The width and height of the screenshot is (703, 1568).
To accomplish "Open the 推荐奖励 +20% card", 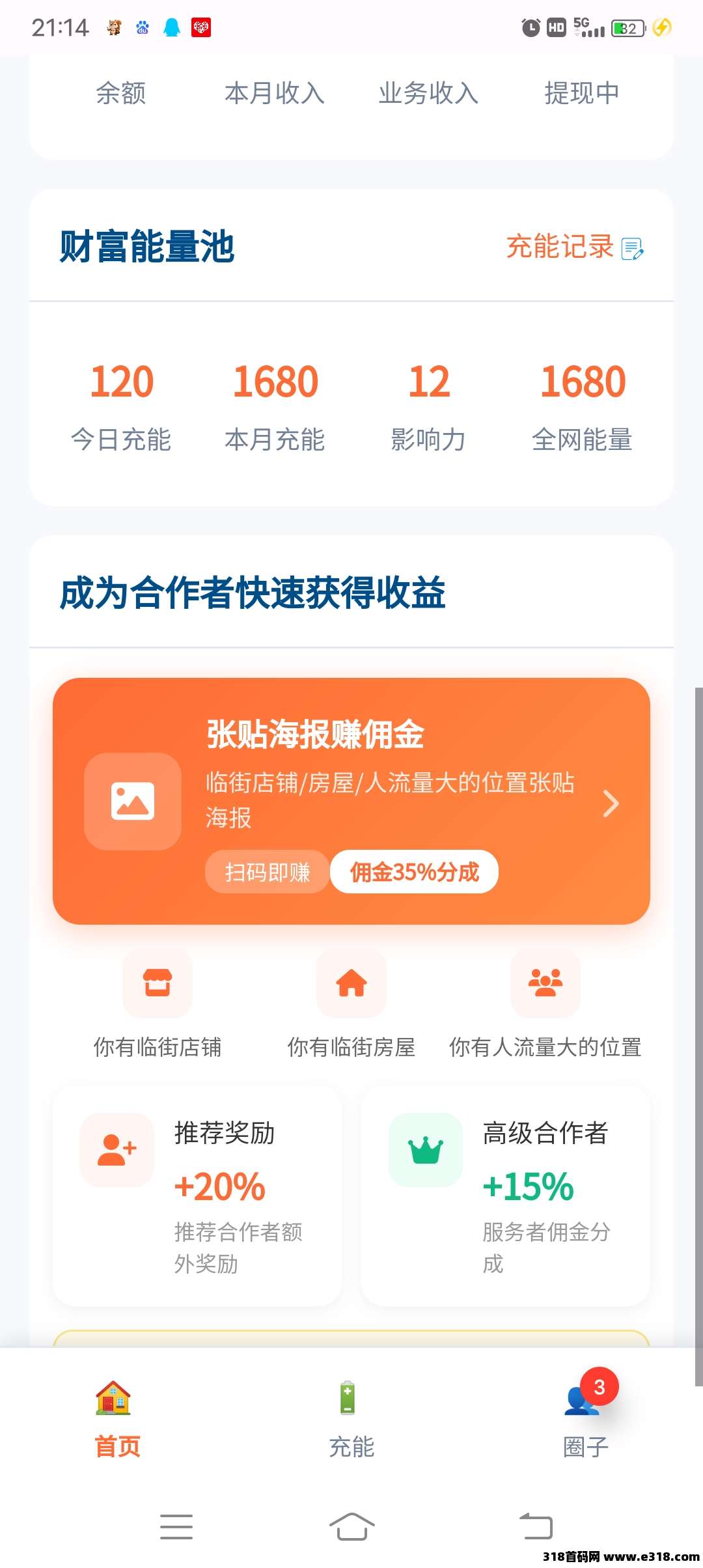I will click(x=197, y=1196).
